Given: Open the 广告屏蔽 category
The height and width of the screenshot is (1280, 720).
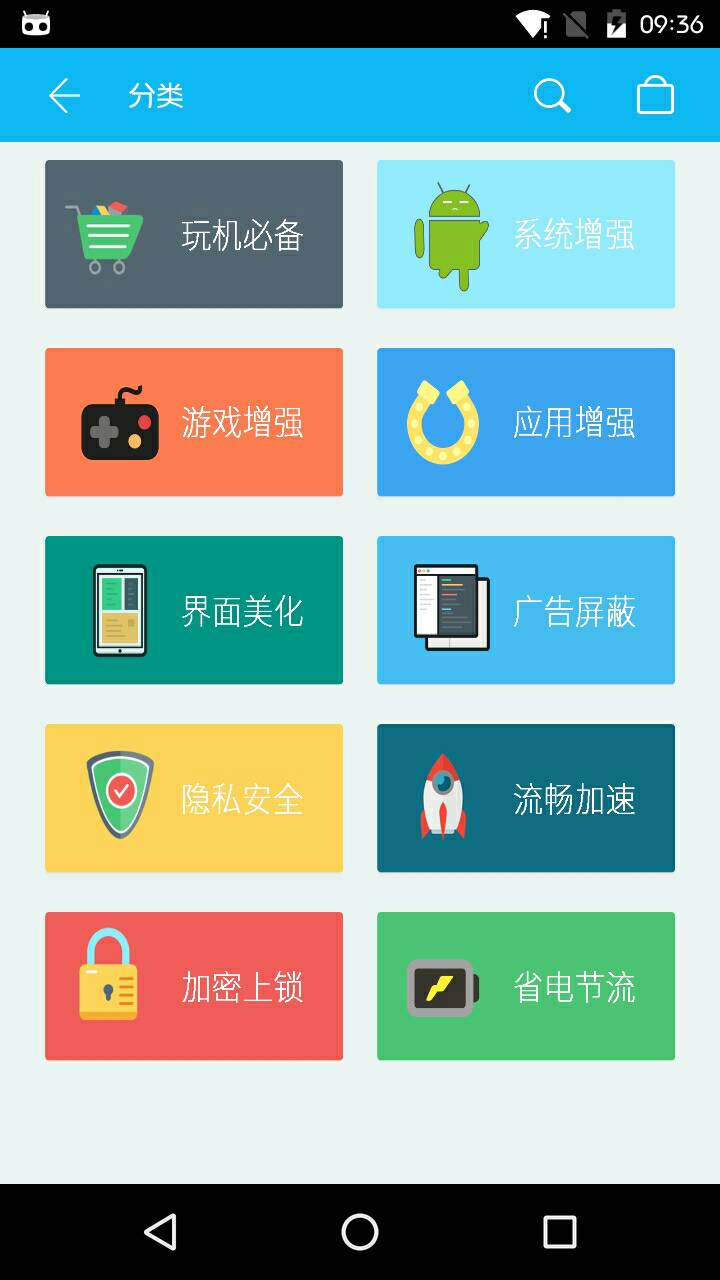Looking at the screenshot, I should point(526,610).
